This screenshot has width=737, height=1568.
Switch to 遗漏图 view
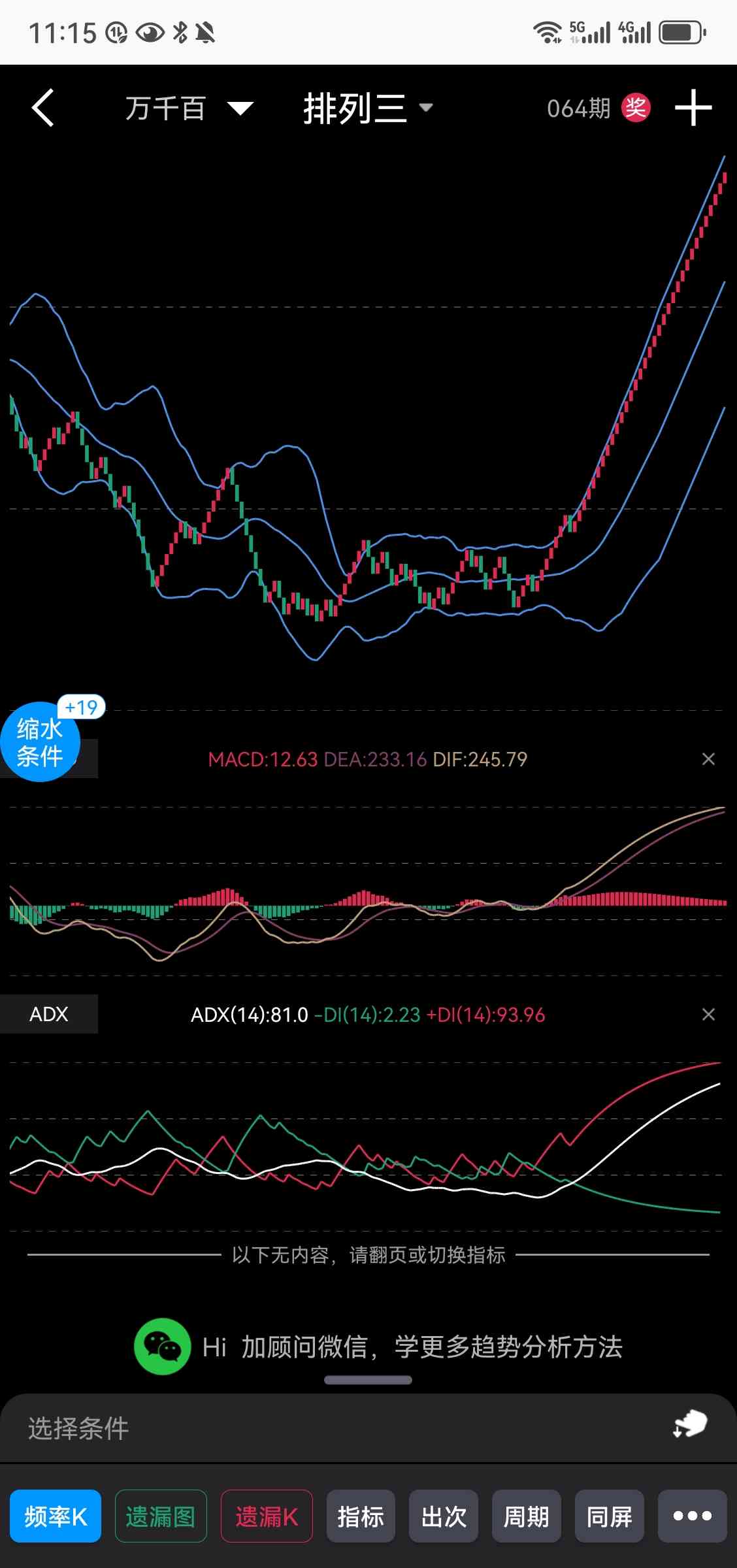pyautogui.click(x=161, y=1516)
